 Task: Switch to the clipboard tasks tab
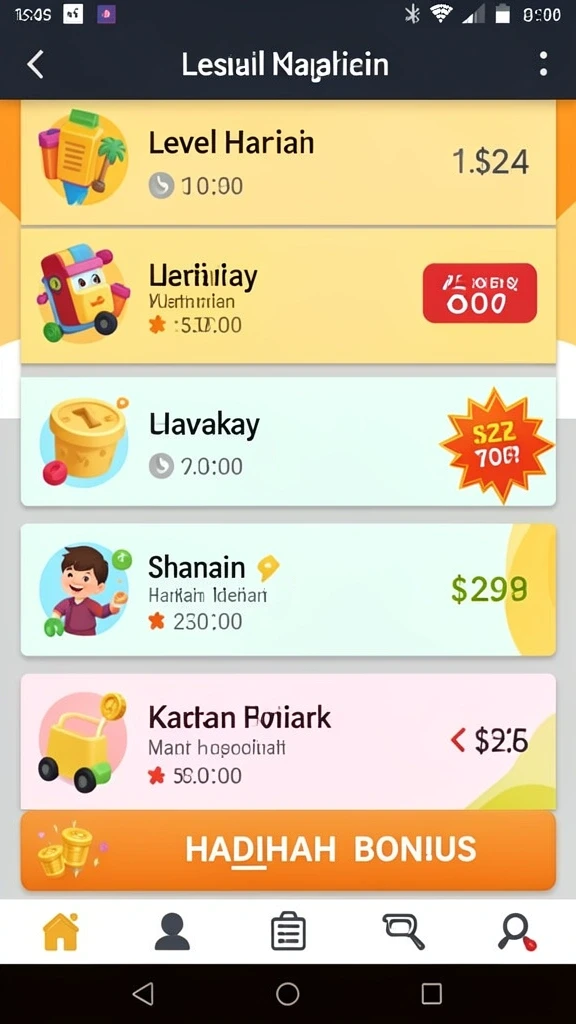click(x=288, y=931)
